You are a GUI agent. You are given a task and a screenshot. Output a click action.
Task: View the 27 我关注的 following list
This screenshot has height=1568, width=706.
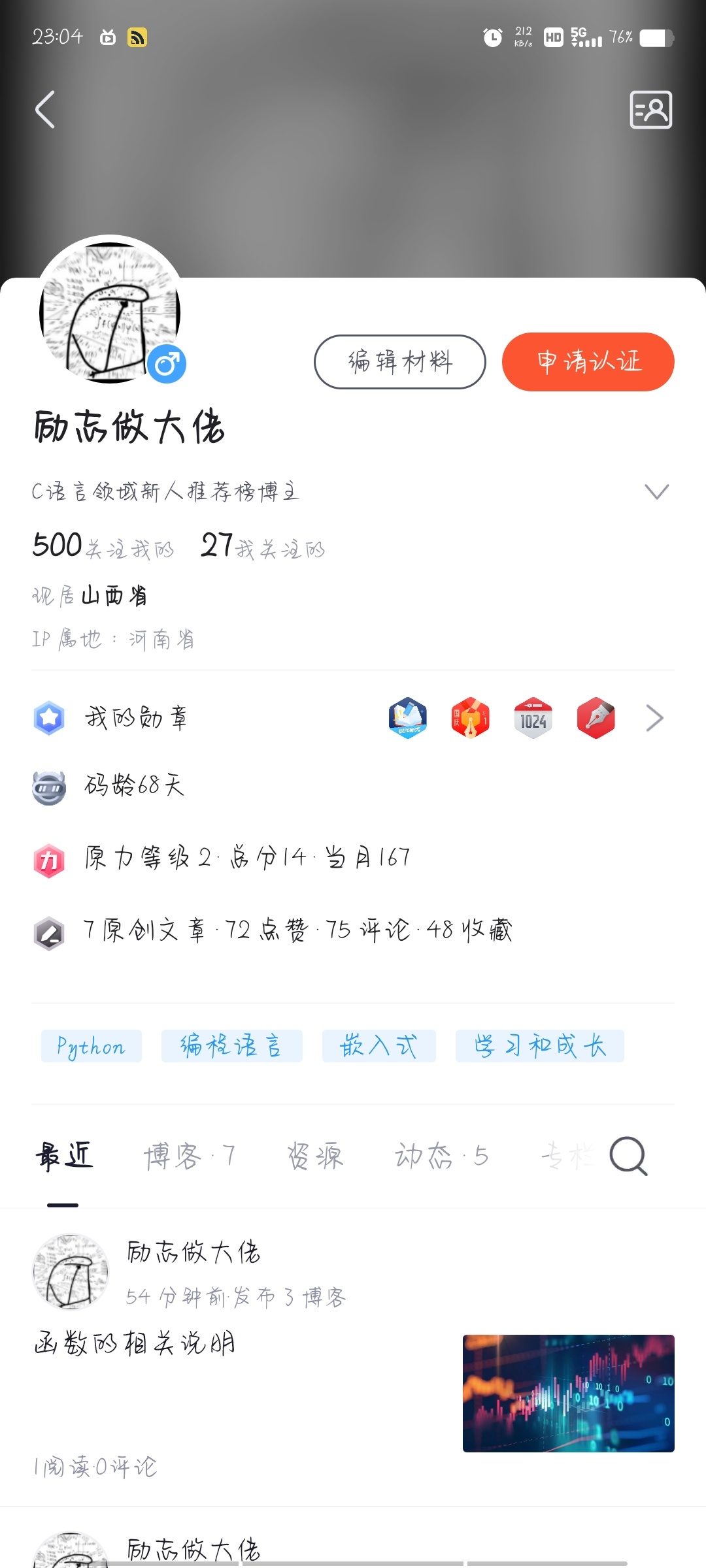tap(263, 546)
